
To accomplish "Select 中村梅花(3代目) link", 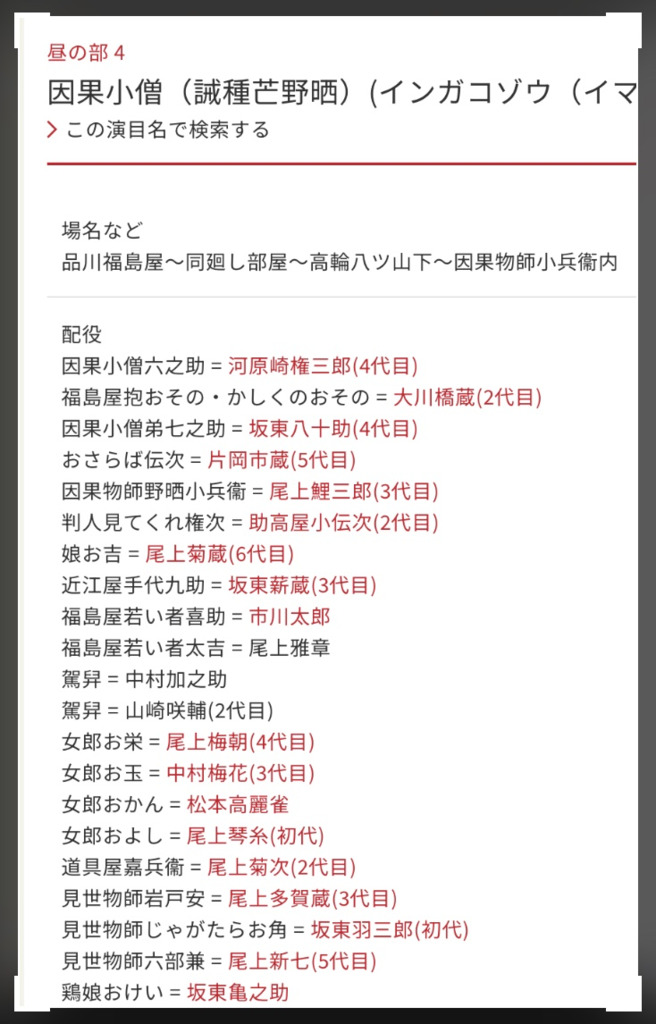I will coord(240,773).
